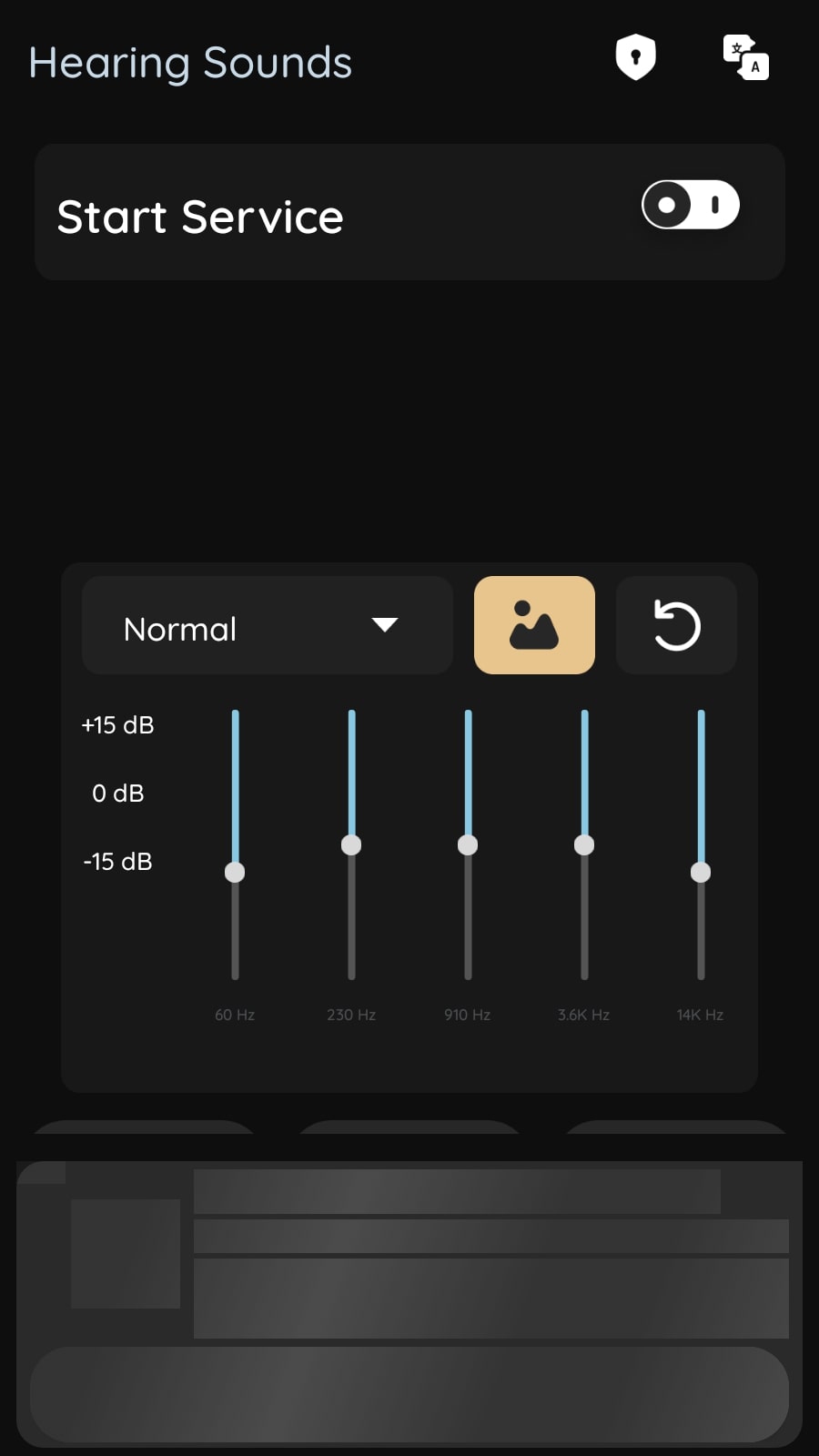Toggle the Start Service switch
The height and width of the screenshot is (1456, 819).
[691, 205]
